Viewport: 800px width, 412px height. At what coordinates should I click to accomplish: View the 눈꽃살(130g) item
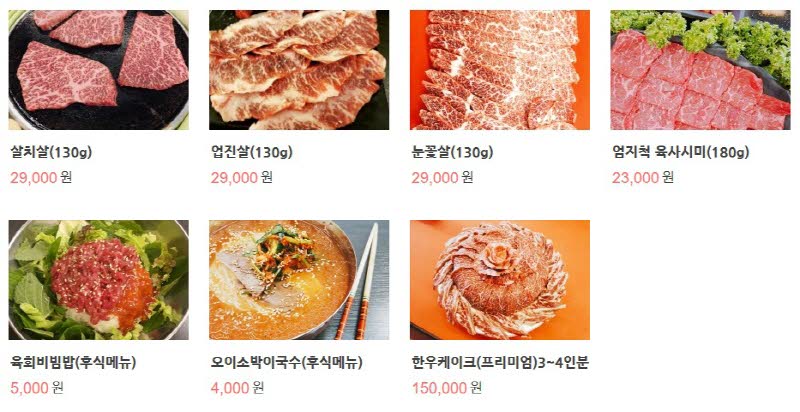click(x=500, y=70)
